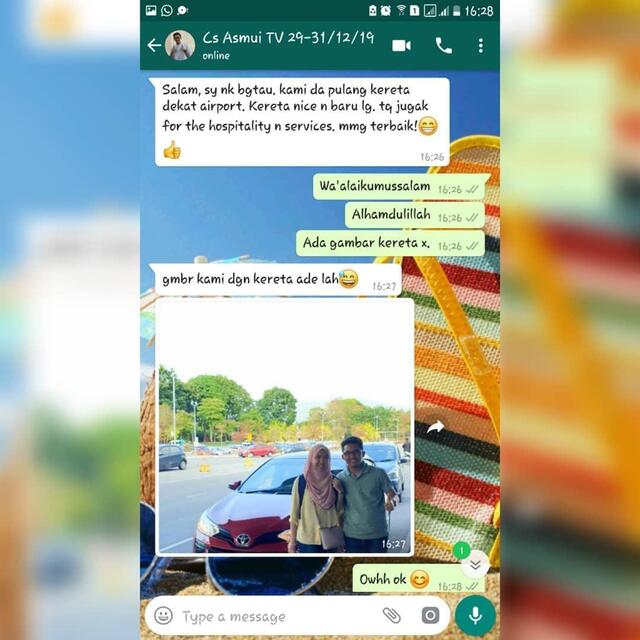
Task: Tap the Type a message field
Action: click(270, 616)
